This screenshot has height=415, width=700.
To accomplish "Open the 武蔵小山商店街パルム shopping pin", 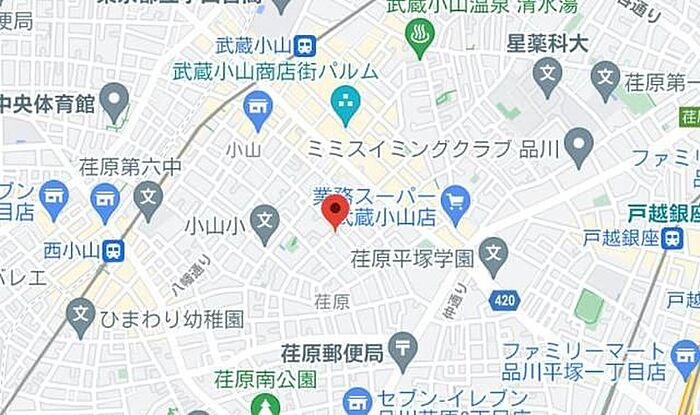I will click(x=345, y=106).
